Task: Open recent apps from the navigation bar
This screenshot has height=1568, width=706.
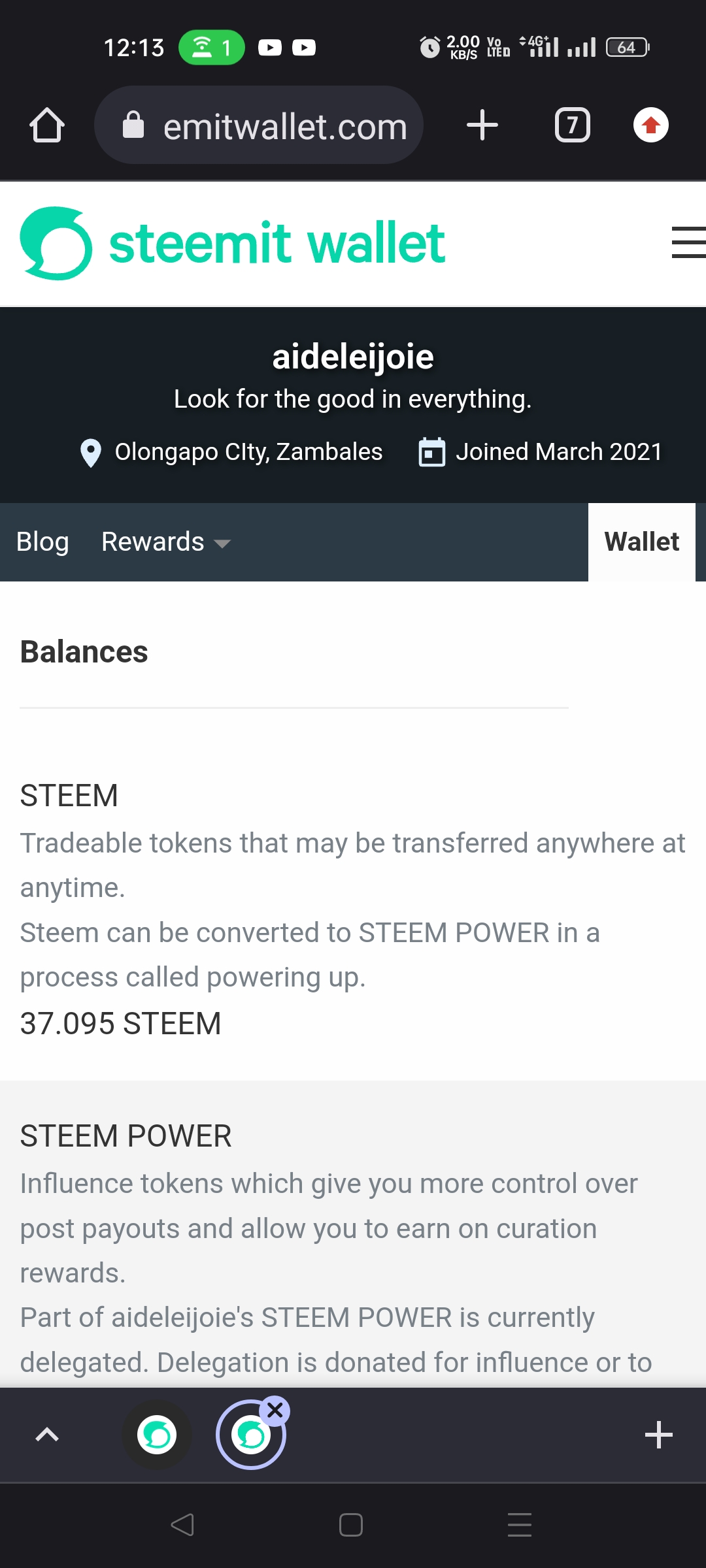Action: [x=520, y=1525]
